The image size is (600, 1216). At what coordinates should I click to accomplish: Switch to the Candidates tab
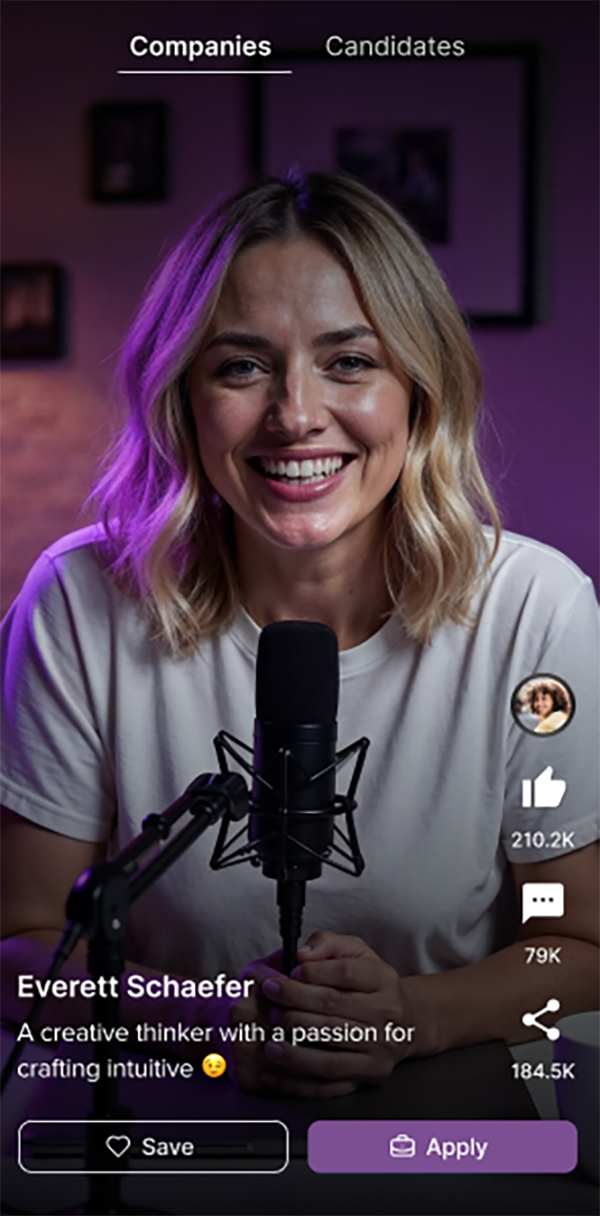(x=395, y=47)
